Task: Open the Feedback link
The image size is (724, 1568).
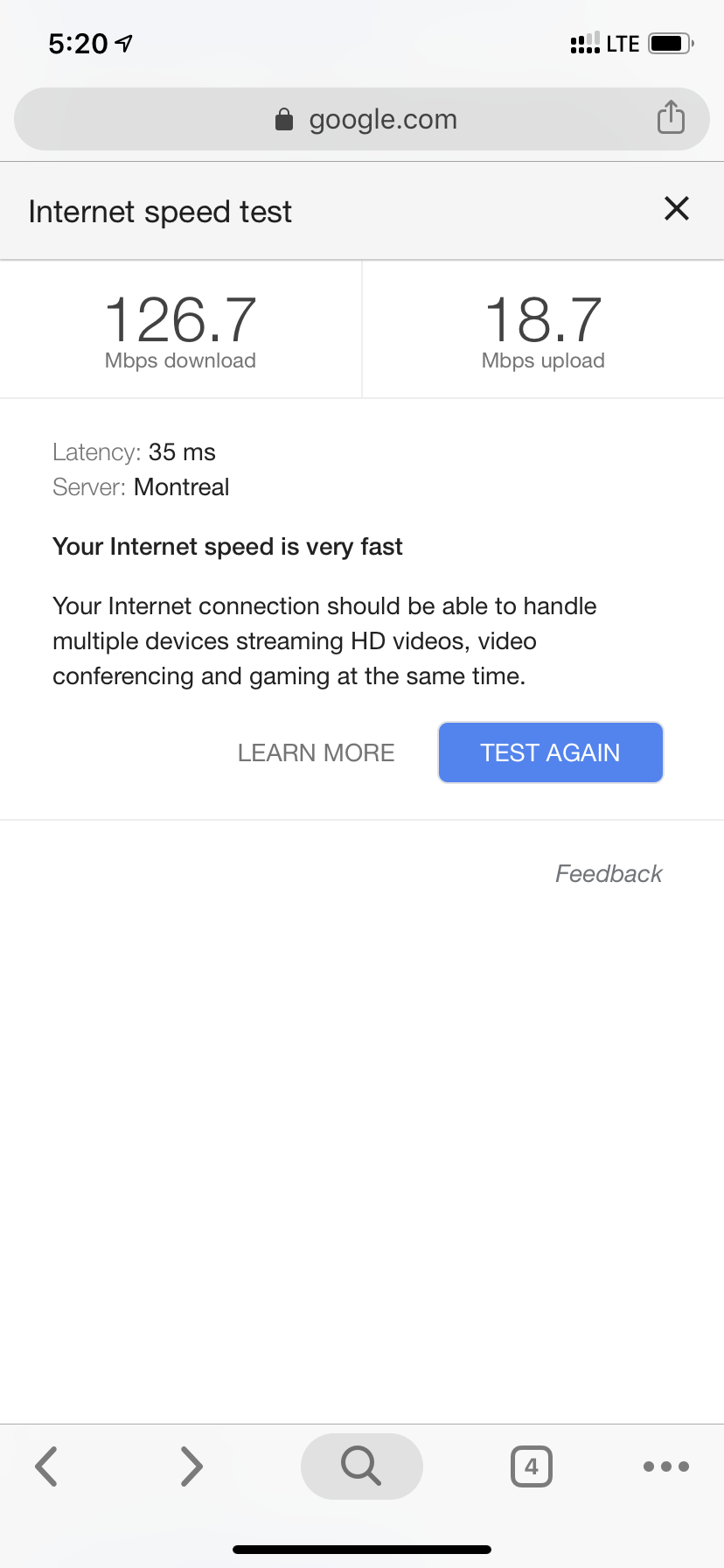Action: 609,873
